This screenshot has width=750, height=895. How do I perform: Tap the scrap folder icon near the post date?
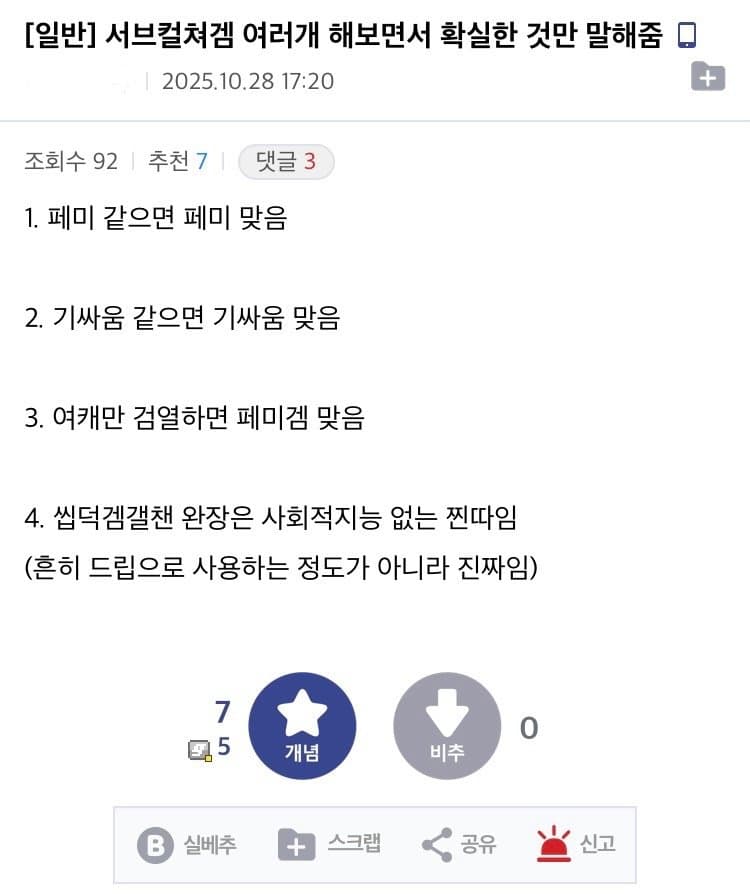pos(708,78)
